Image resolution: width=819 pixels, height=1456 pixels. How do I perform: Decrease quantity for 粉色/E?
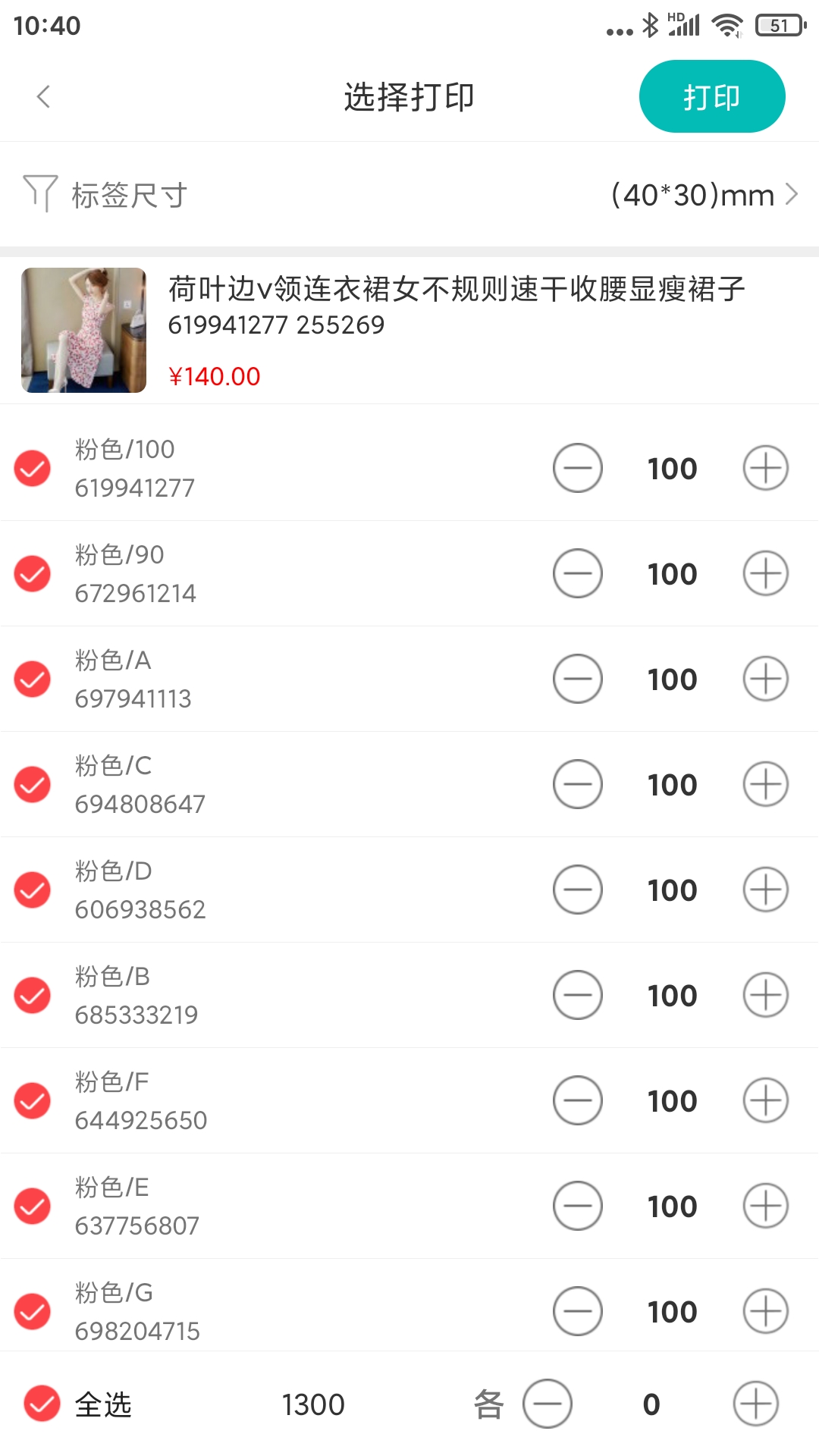coord(577,1206)
